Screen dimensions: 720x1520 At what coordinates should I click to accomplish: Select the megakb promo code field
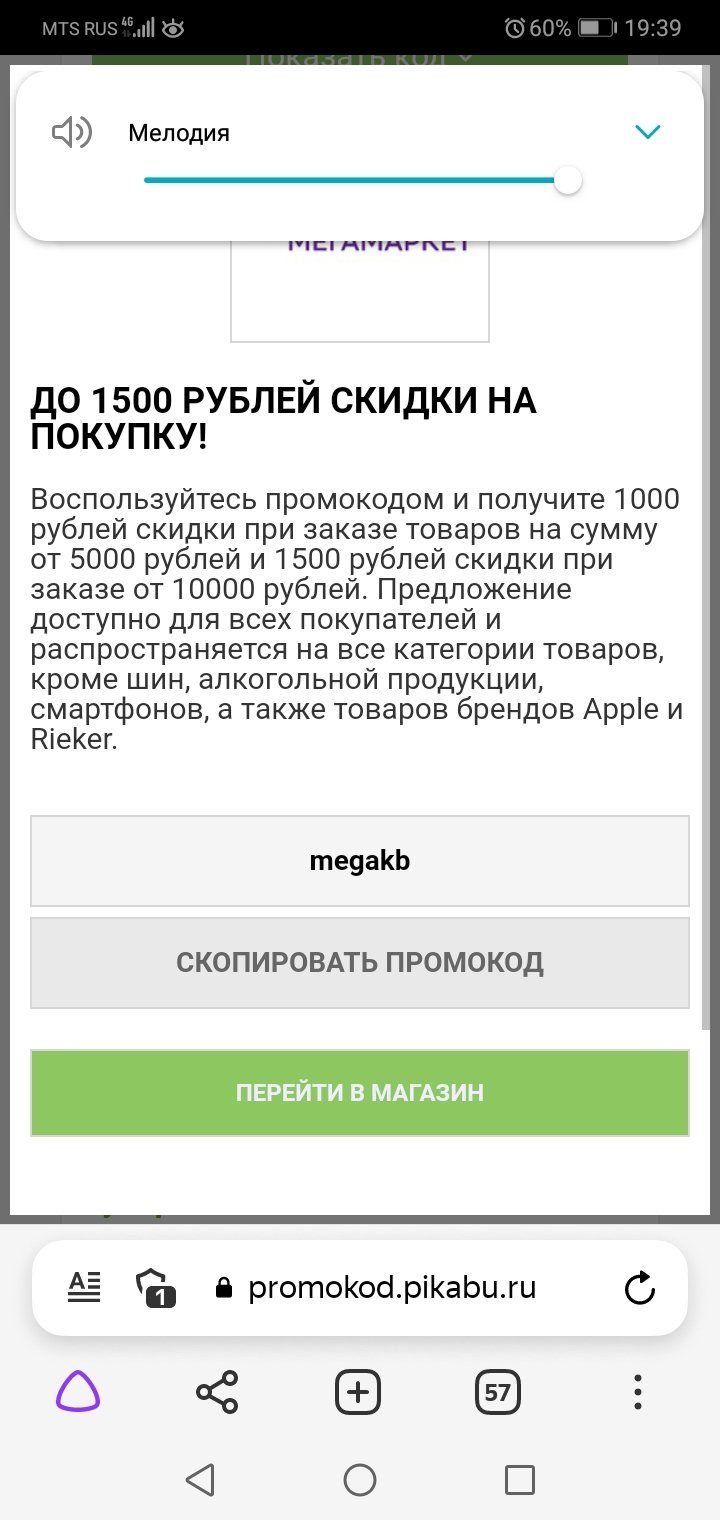360,861
